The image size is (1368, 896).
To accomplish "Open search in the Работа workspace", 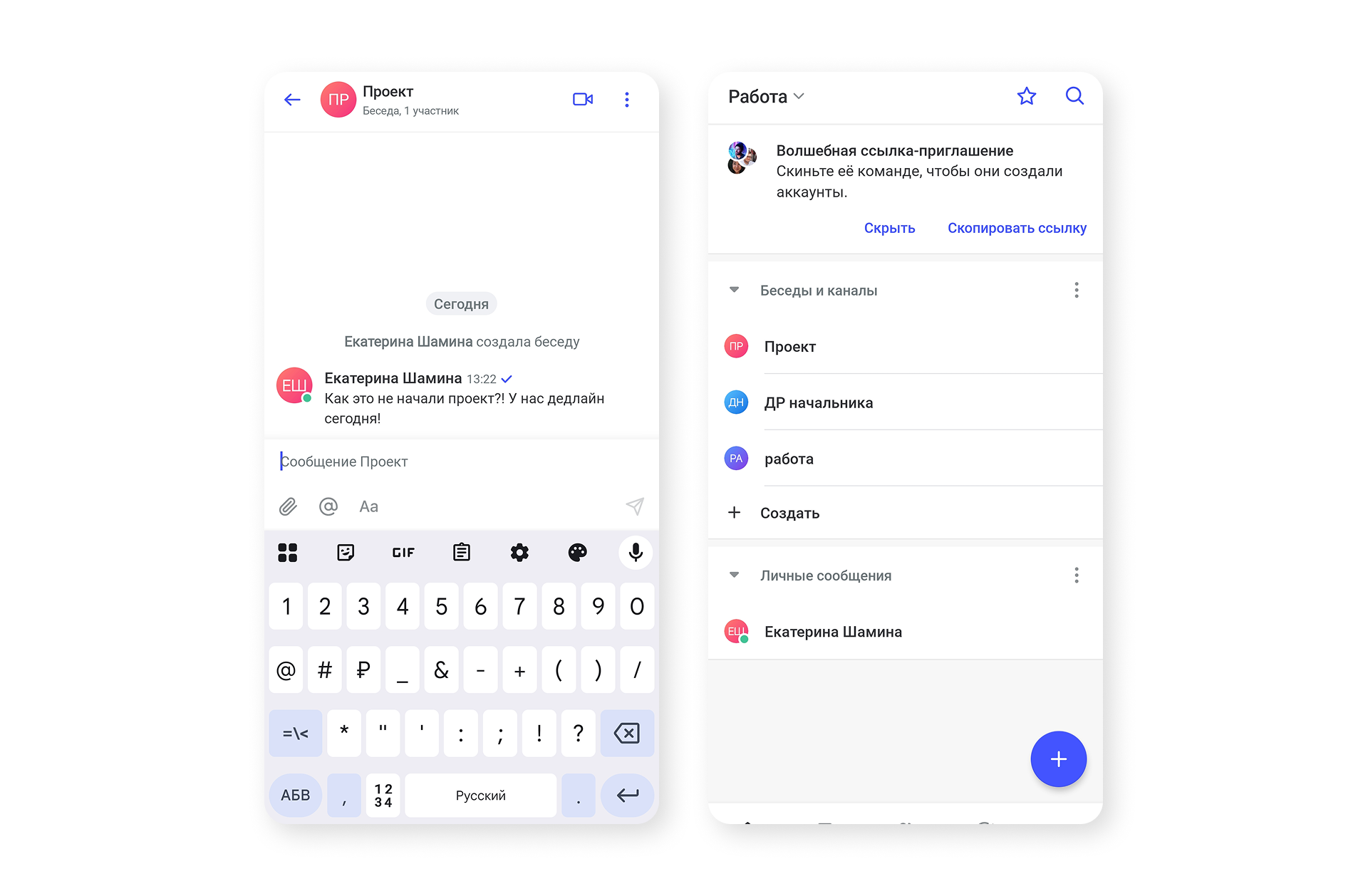I will 1074,96.
